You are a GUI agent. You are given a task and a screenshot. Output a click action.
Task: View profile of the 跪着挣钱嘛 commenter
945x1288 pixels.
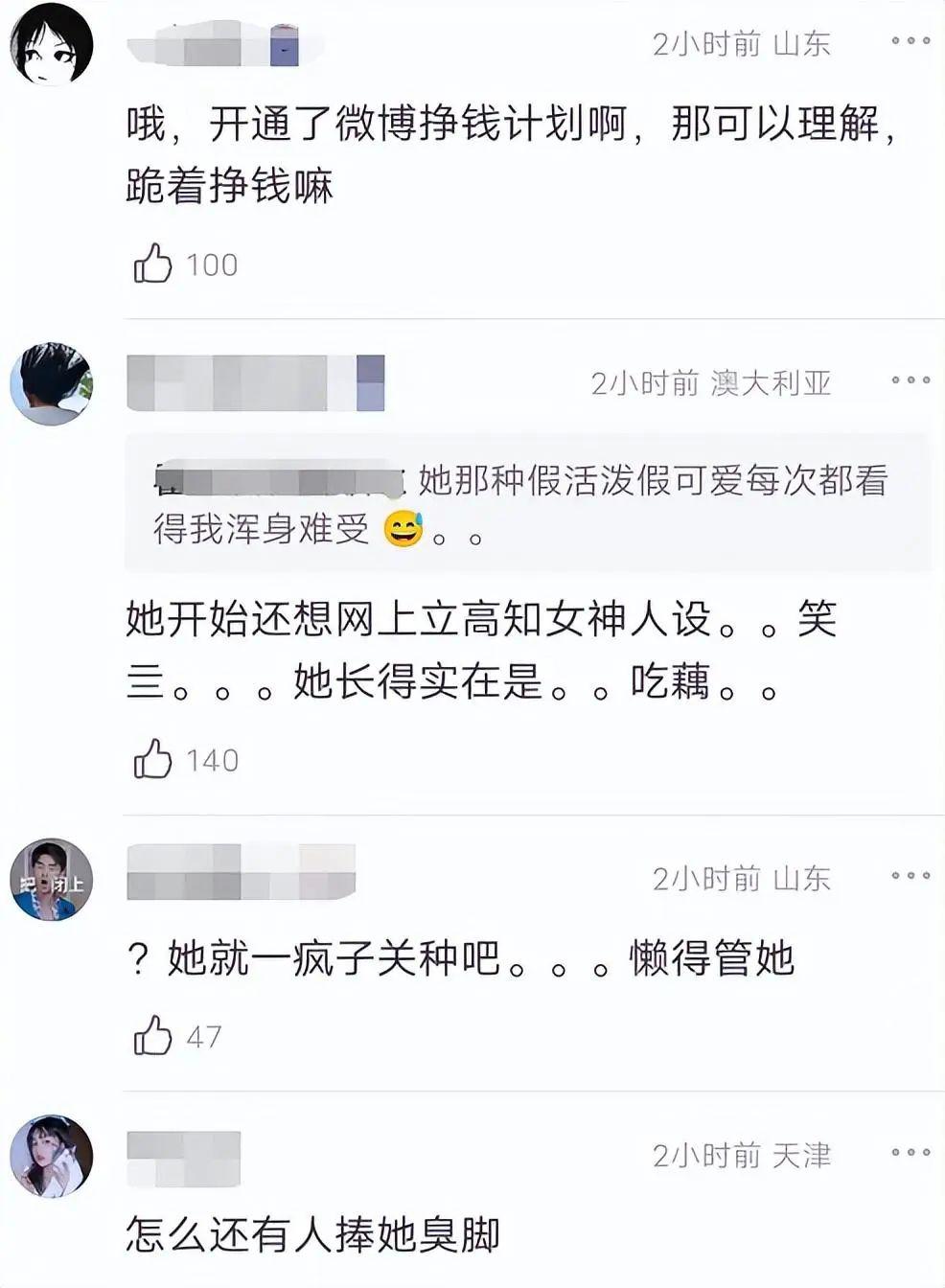pos(51,44)
